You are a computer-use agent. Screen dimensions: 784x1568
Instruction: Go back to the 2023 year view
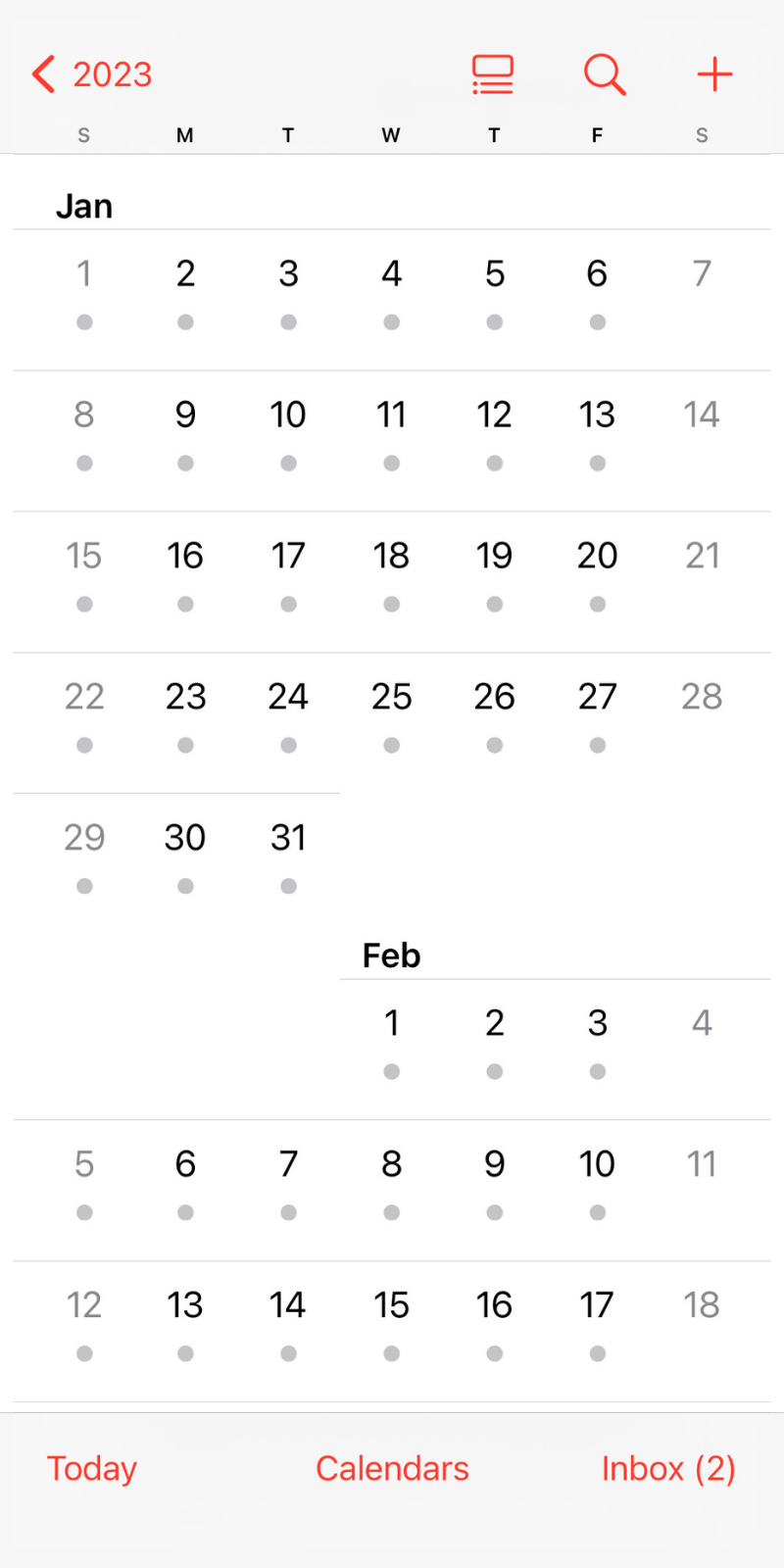pos(92,74)
